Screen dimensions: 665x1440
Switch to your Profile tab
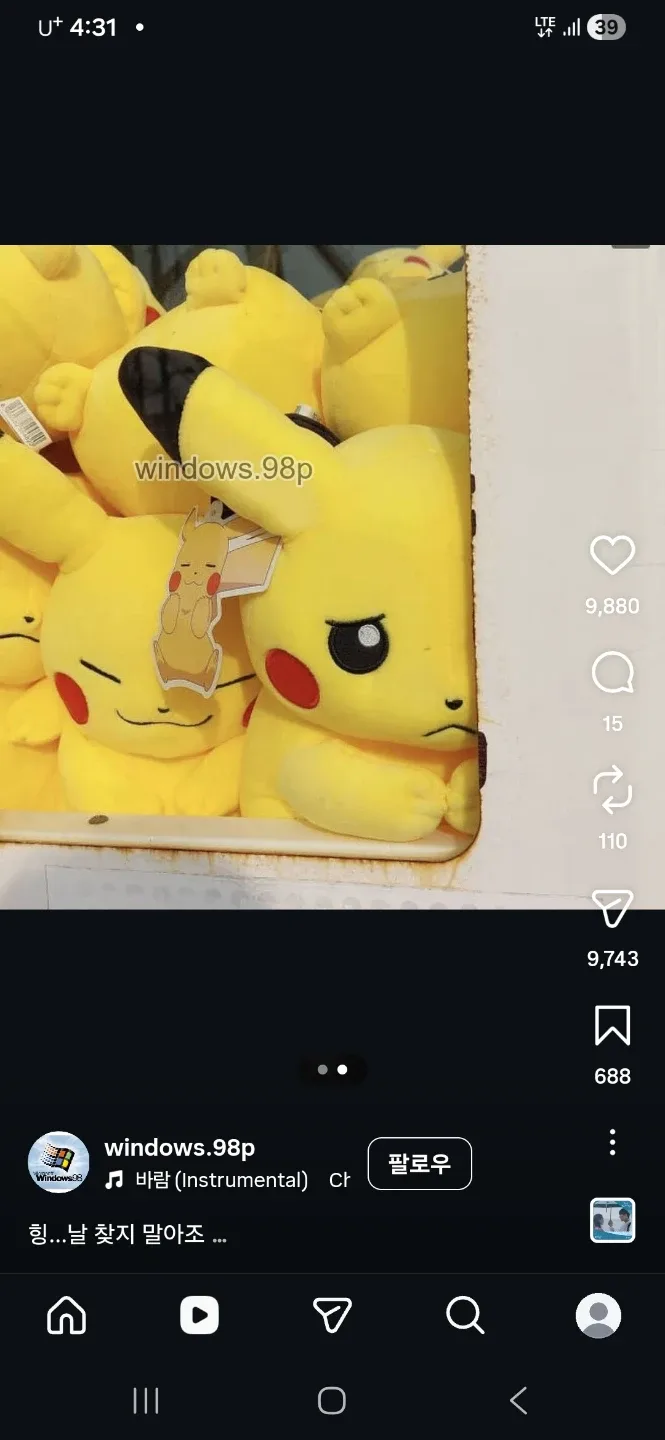click(598, 1316)
